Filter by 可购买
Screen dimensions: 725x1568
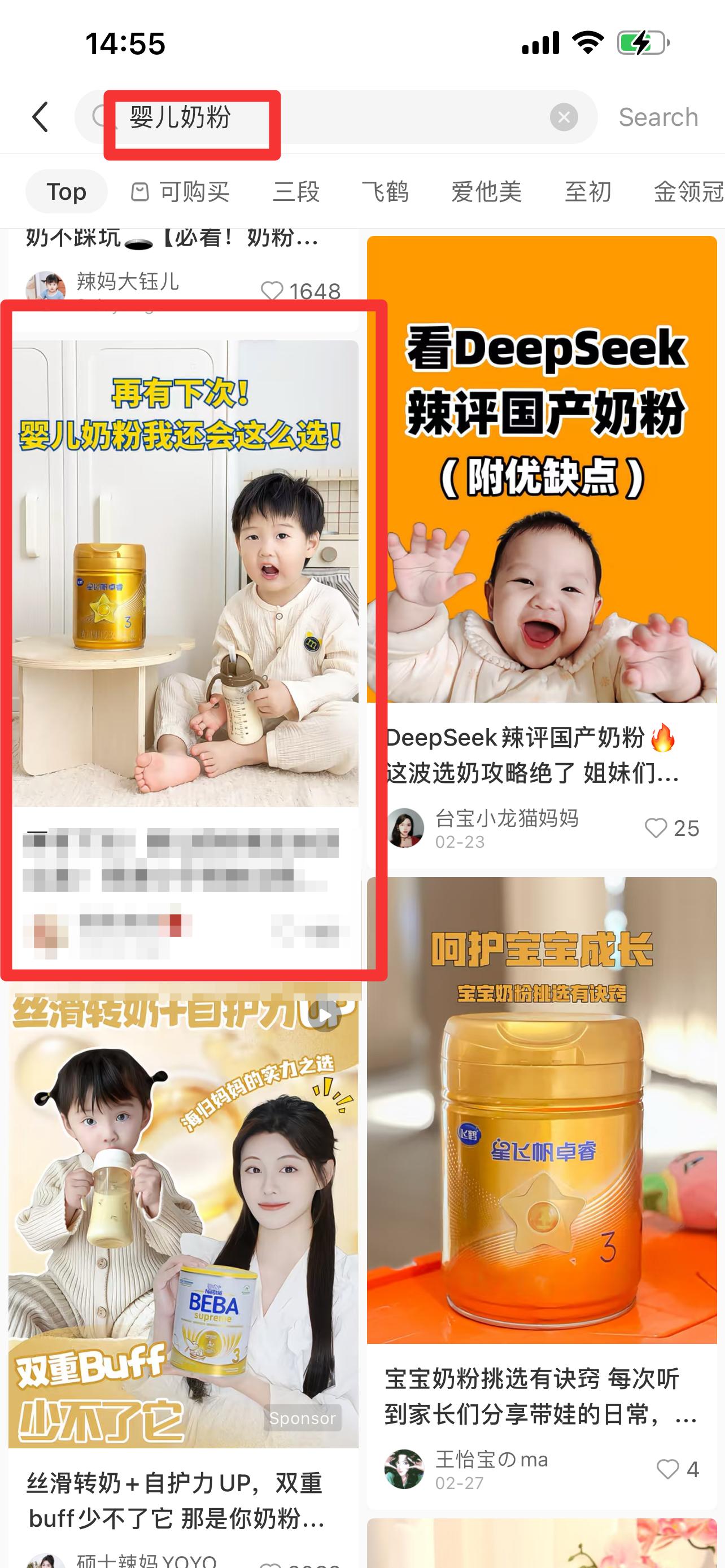tap(181, 192)
